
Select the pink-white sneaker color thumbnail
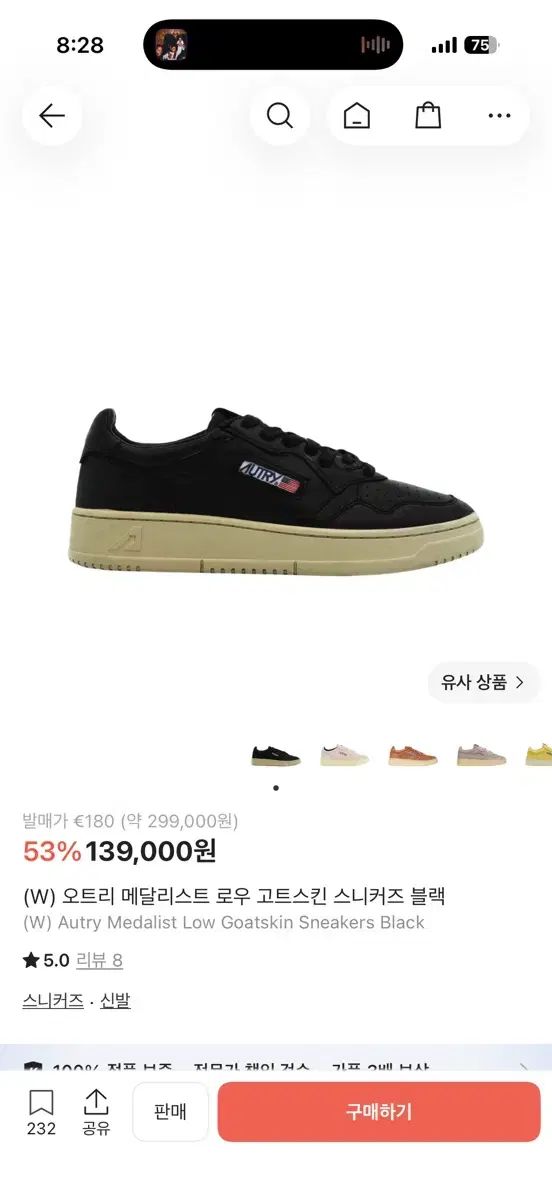(344, 755)
